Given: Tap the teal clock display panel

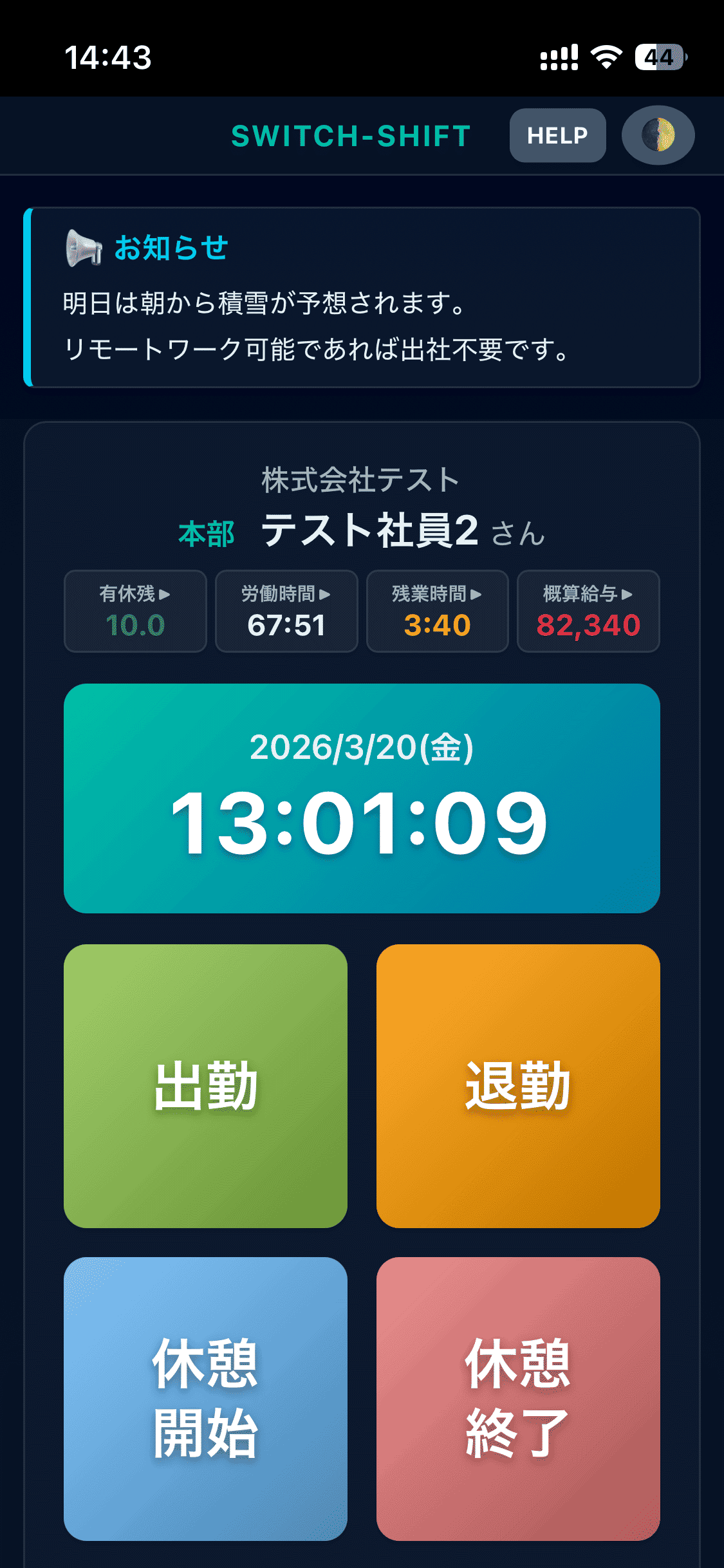Looking at the screenshot, I should click(x=362, y=799).
